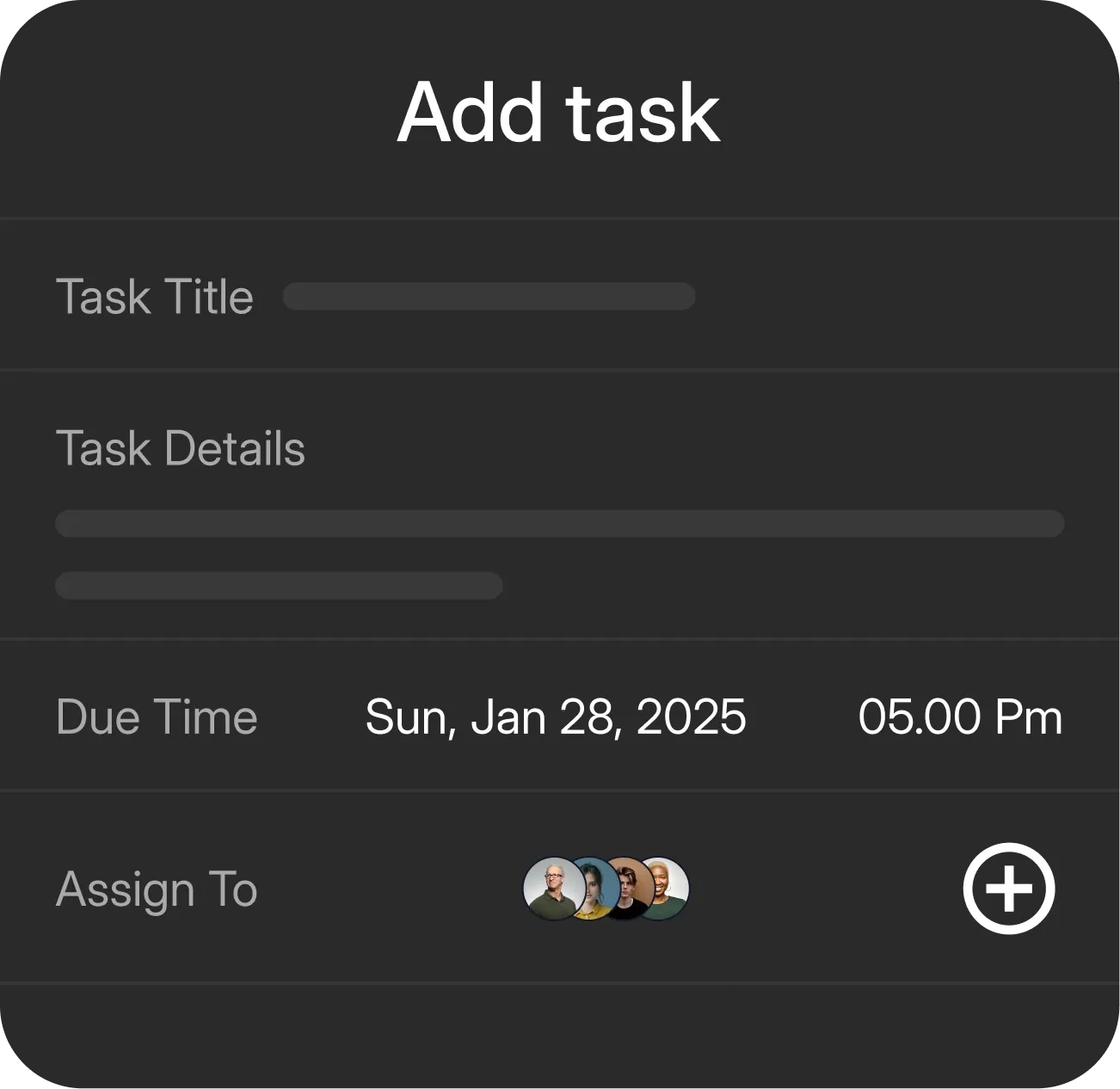Tap the Task Title input field

489,297
